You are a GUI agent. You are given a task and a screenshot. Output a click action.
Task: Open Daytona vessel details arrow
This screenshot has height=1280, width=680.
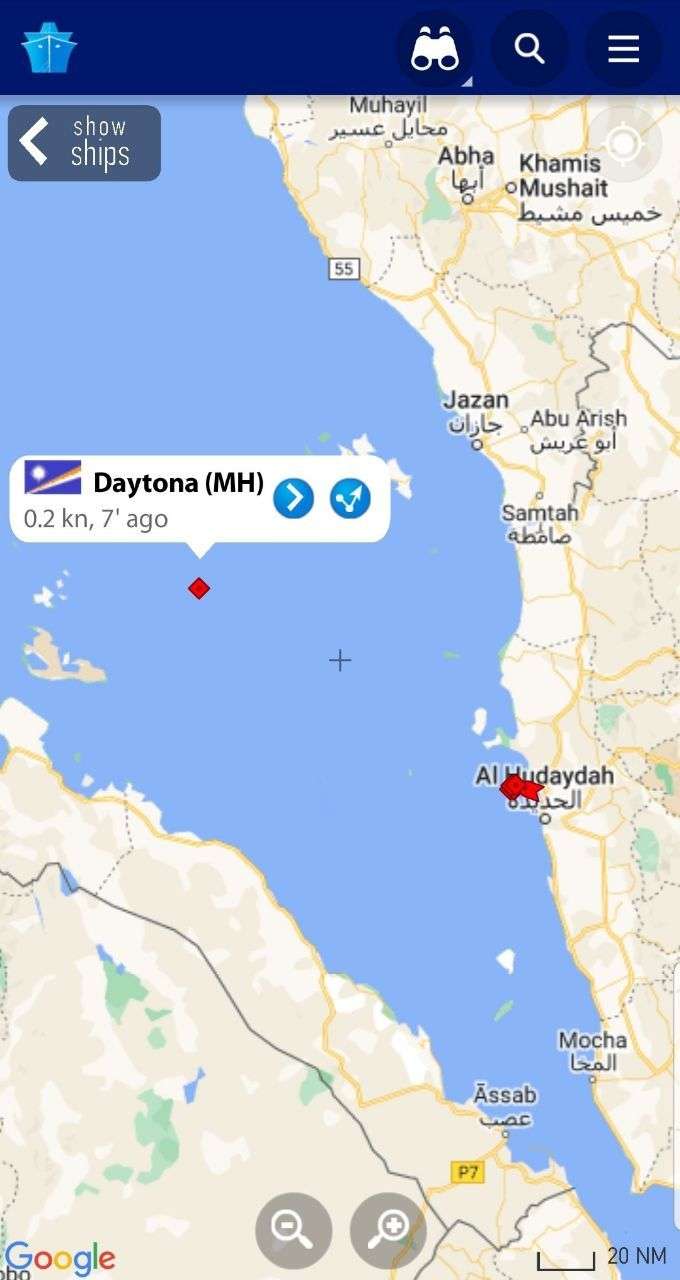point(293,498)
